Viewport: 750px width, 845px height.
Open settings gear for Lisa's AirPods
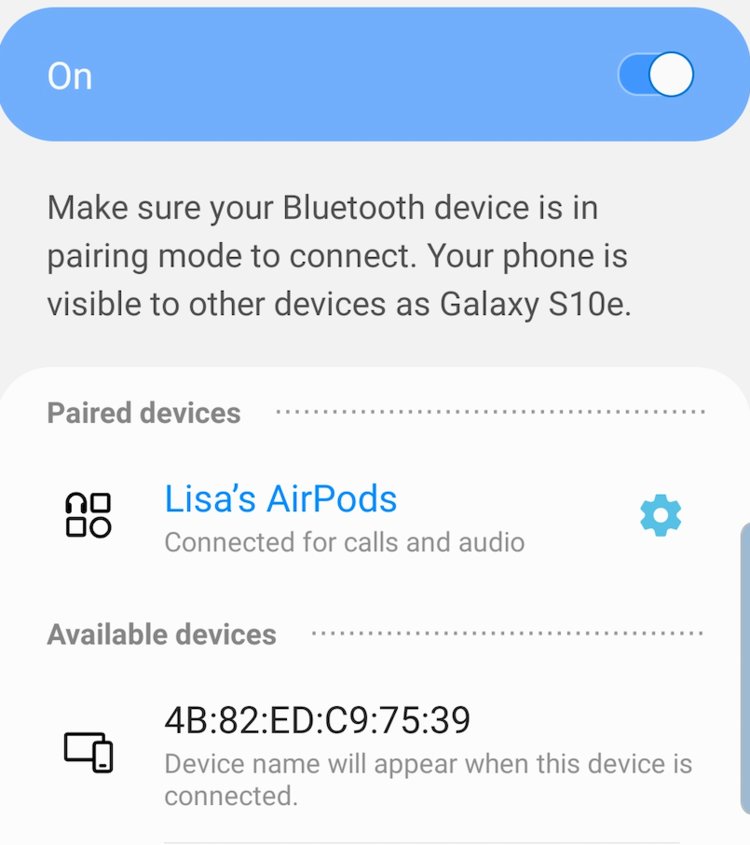point(660,515)
